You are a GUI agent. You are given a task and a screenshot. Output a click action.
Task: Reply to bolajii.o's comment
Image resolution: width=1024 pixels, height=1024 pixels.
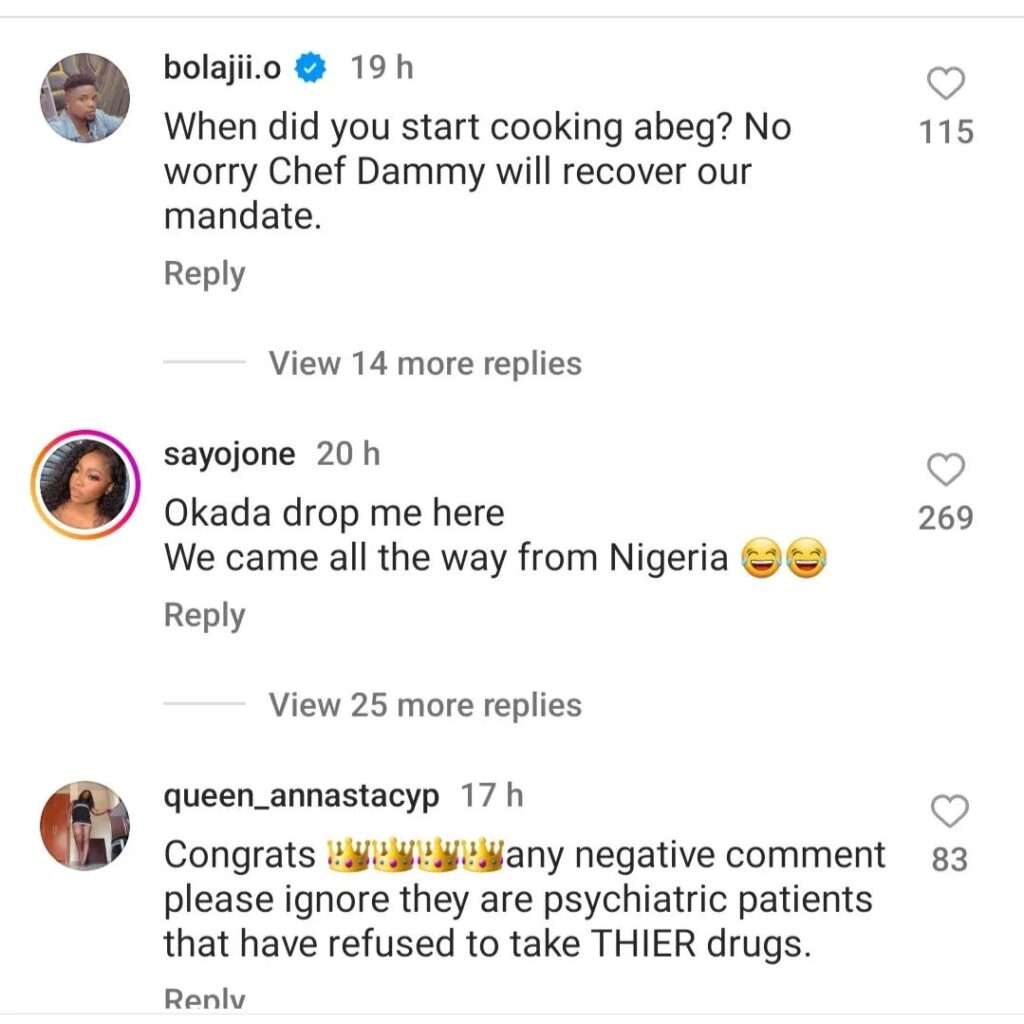point(204,274)
